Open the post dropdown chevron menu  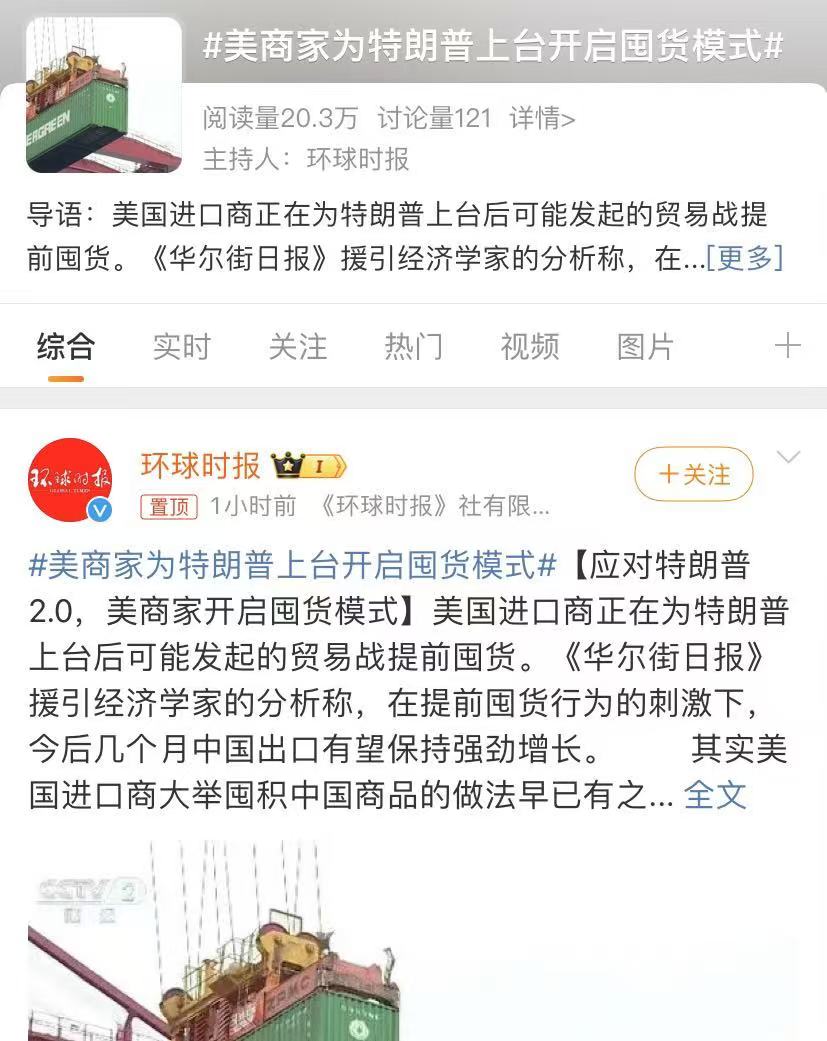click(x=789, y=458)
